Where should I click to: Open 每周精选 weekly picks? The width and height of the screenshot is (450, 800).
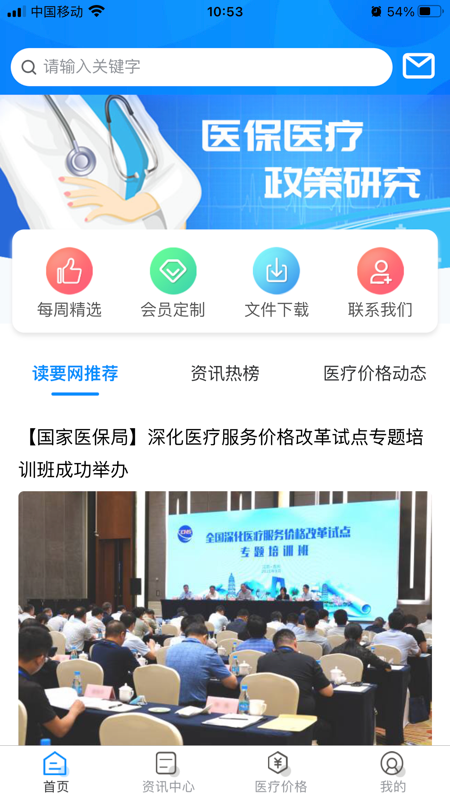point(69,283)
